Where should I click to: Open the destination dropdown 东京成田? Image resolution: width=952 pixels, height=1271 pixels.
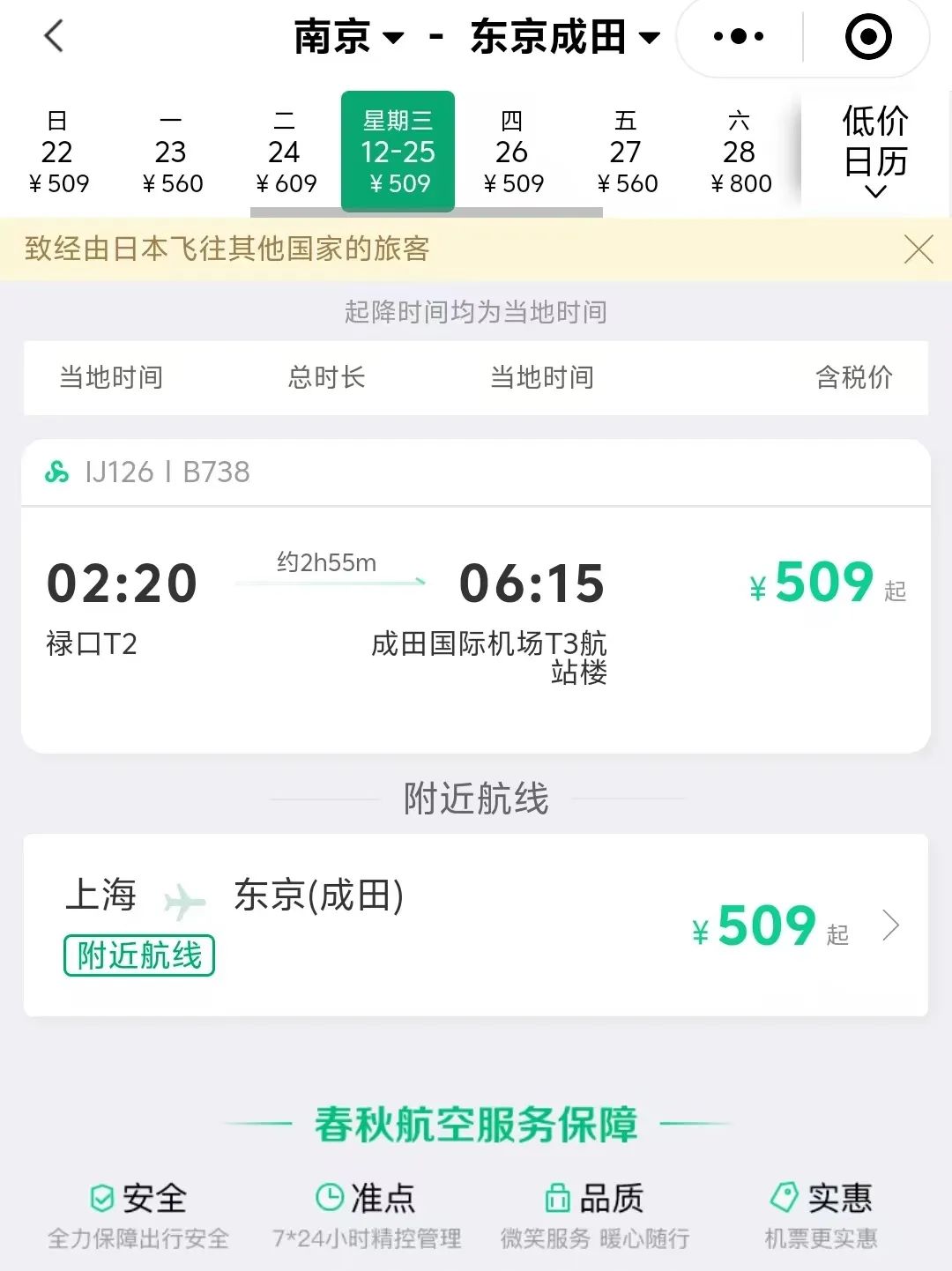[x=564, y=37]
